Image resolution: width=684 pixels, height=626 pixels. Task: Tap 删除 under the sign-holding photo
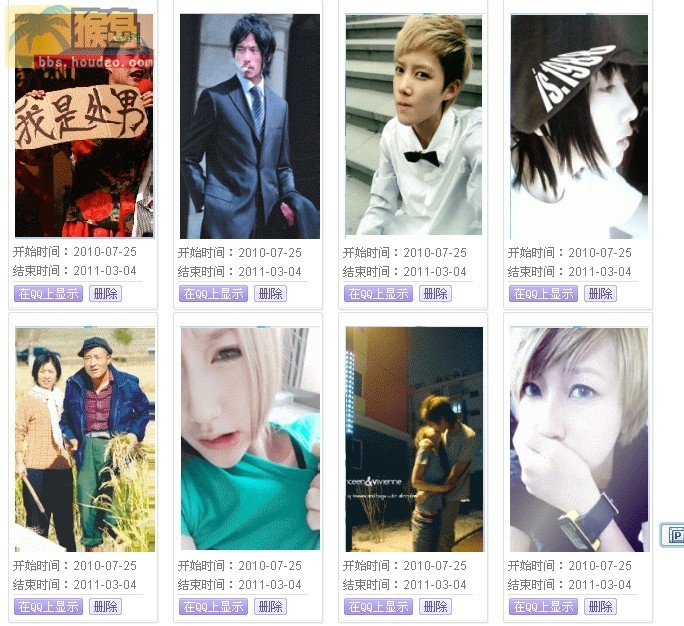[x=105, y=294]
